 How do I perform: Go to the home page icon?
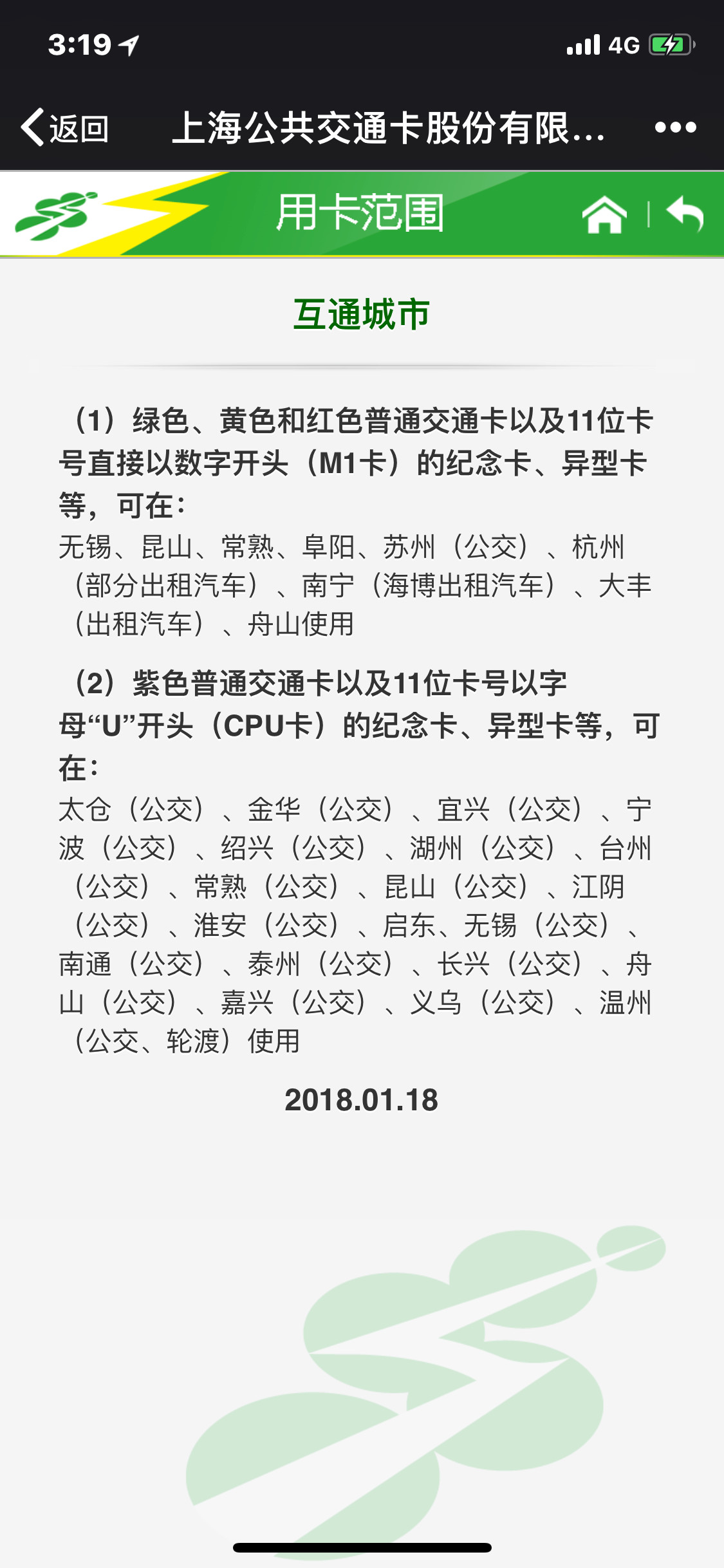pos(604,215)
